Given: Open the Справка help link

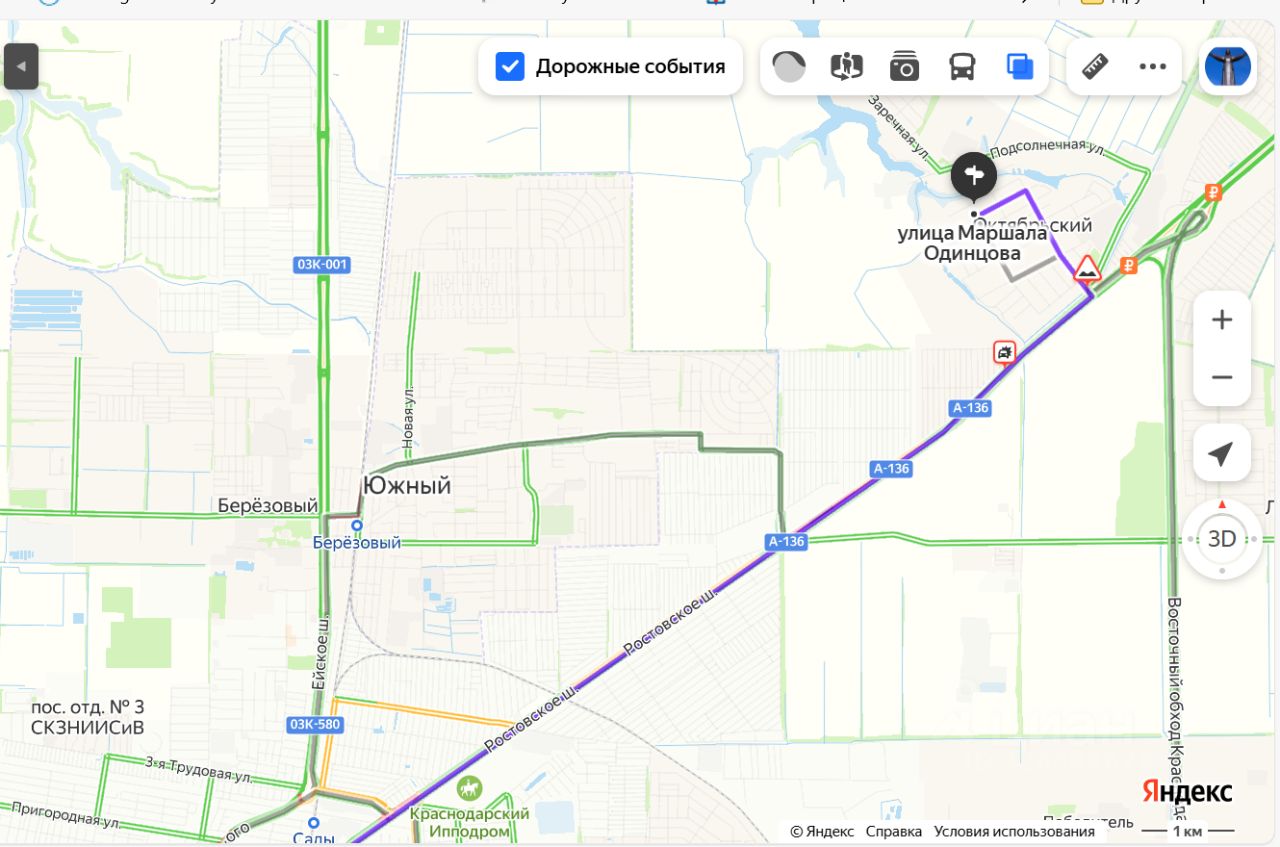Looking at the screenshot, I should (894, 831).
